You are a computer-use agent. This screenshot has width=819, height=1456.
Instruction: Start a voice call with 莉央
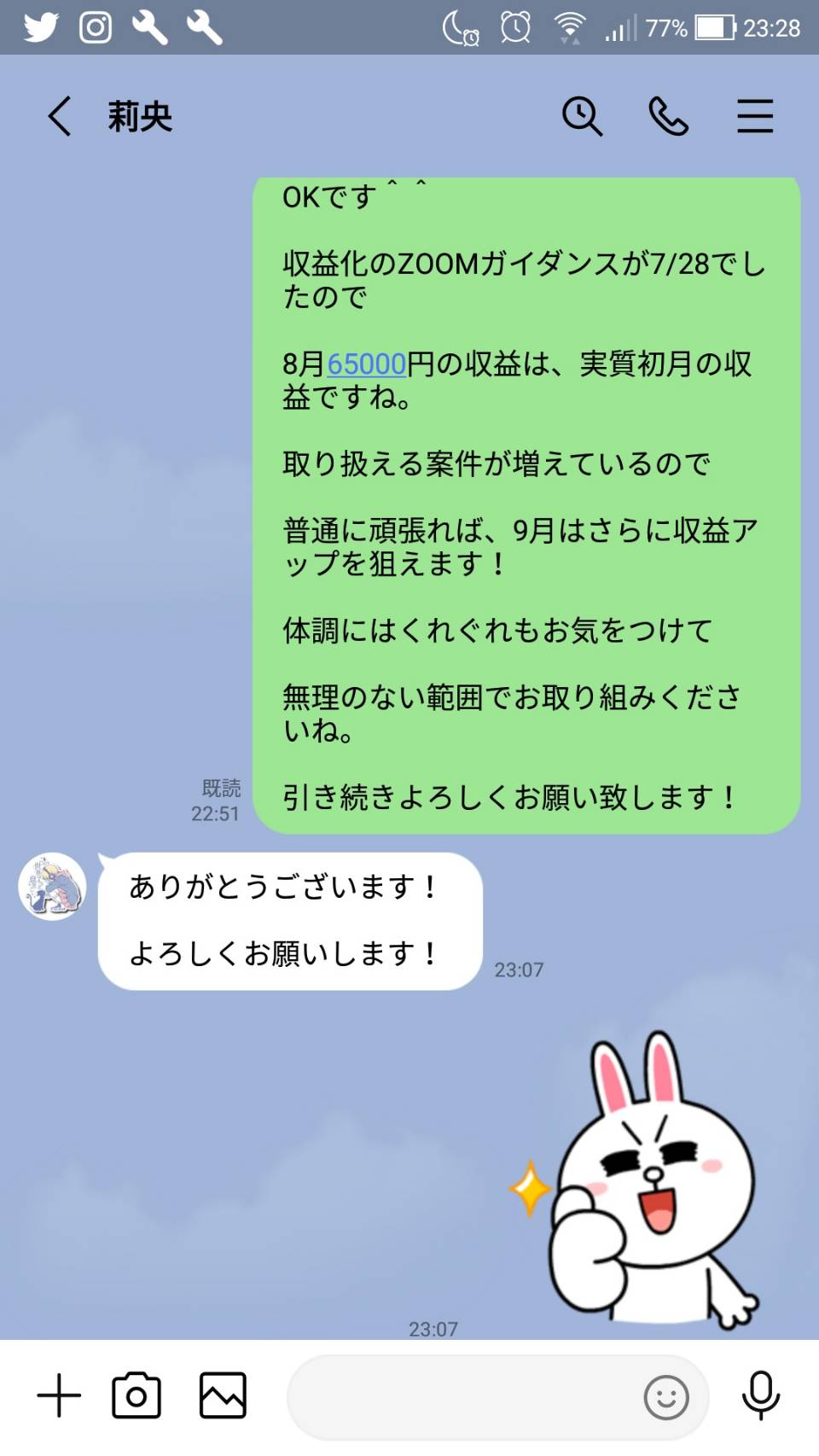(x=668, y=116)
